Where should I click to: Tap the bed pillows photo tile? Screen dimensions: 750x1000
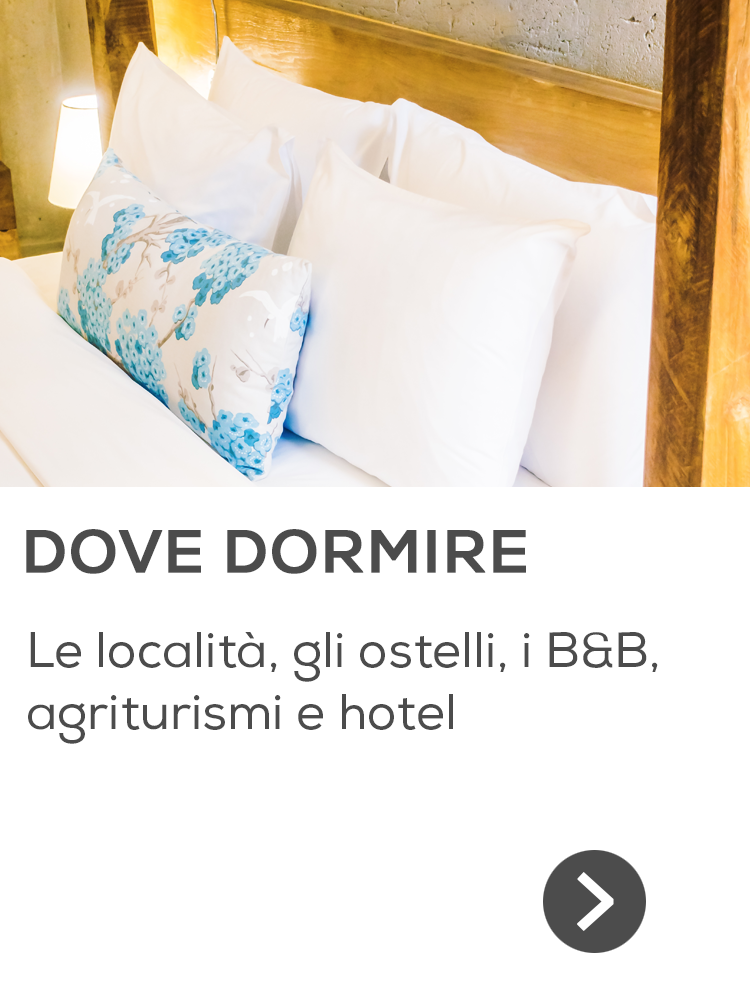tap(375, 243)
